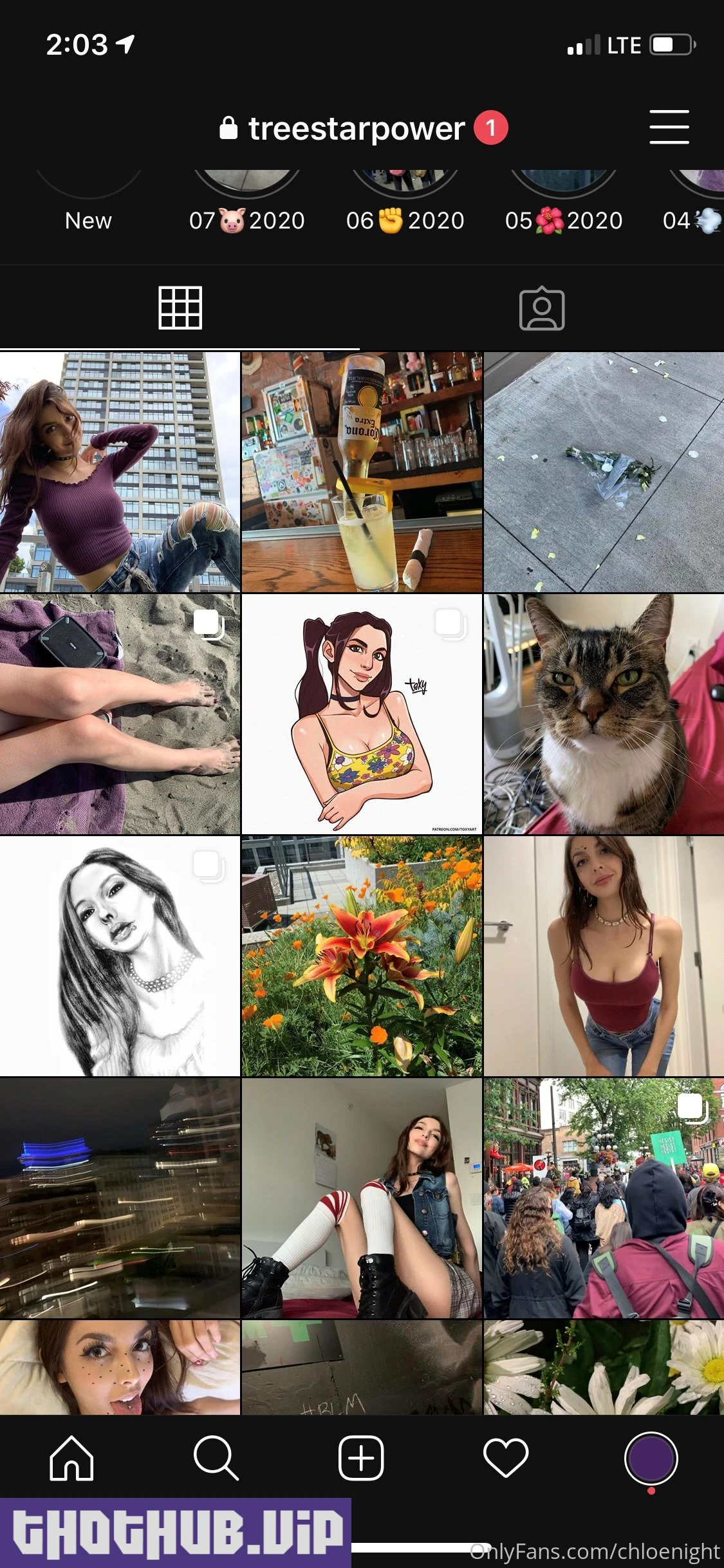This screenshot has height=1568, width=724.
Task: Open the orange lily flower post
Action: 362,956
